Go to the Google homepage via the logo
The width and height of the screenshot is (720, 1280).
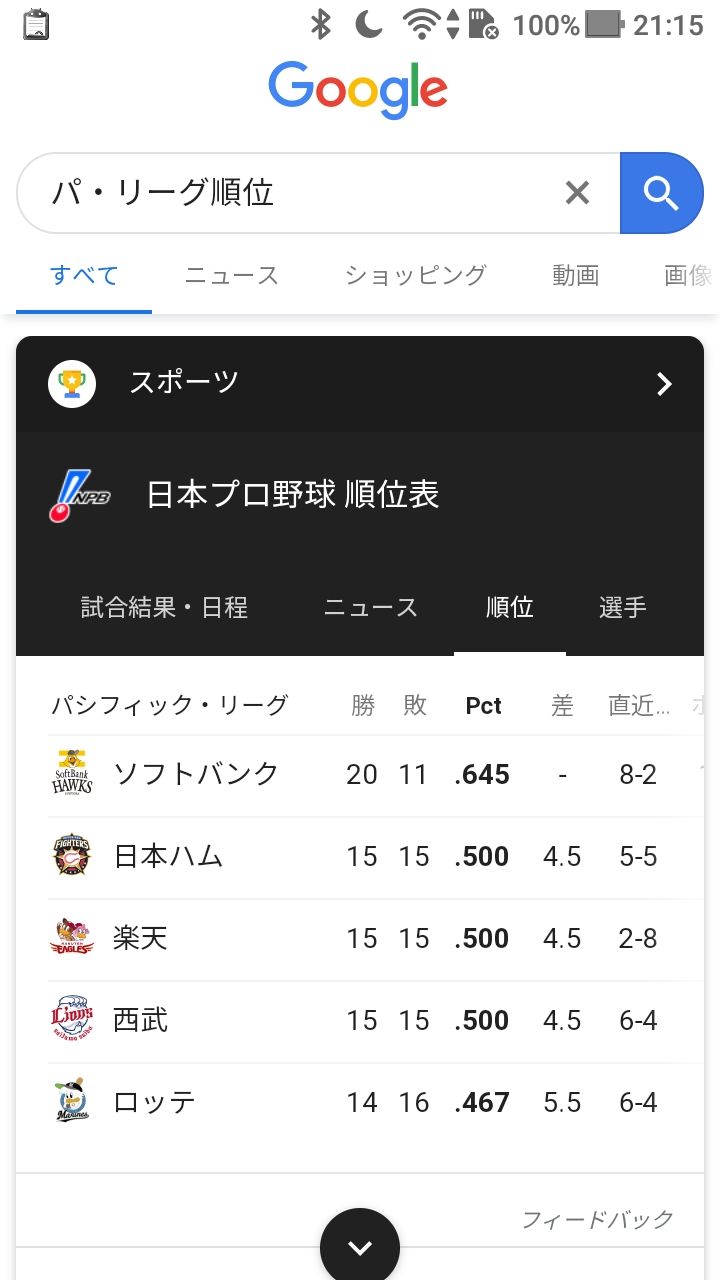358,88
